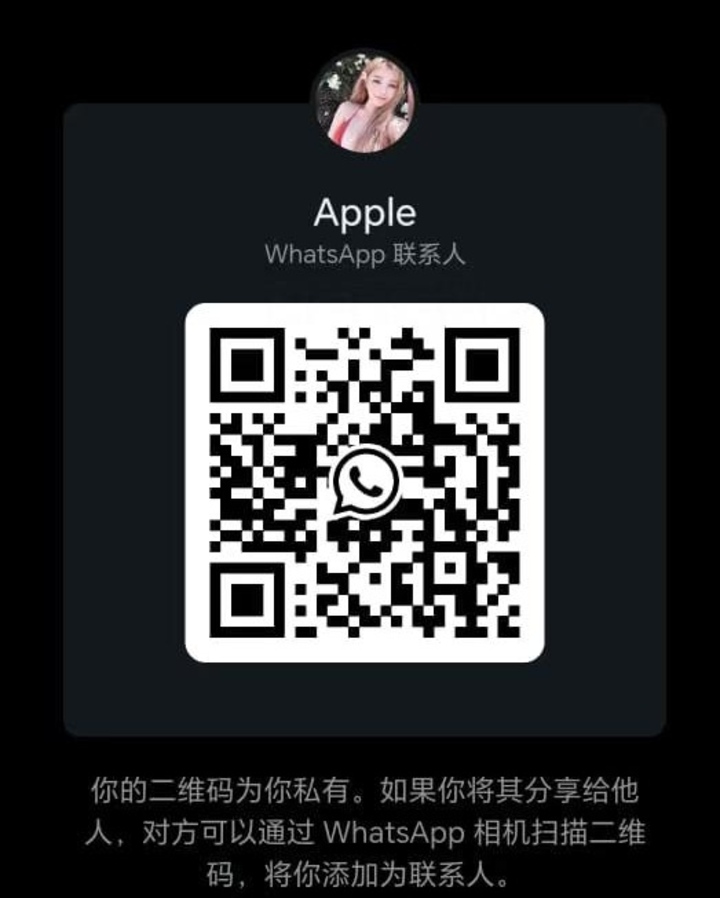Click the contact name Apple
The height and width of the screenshot is (898, 720).
tap(366, 212)
